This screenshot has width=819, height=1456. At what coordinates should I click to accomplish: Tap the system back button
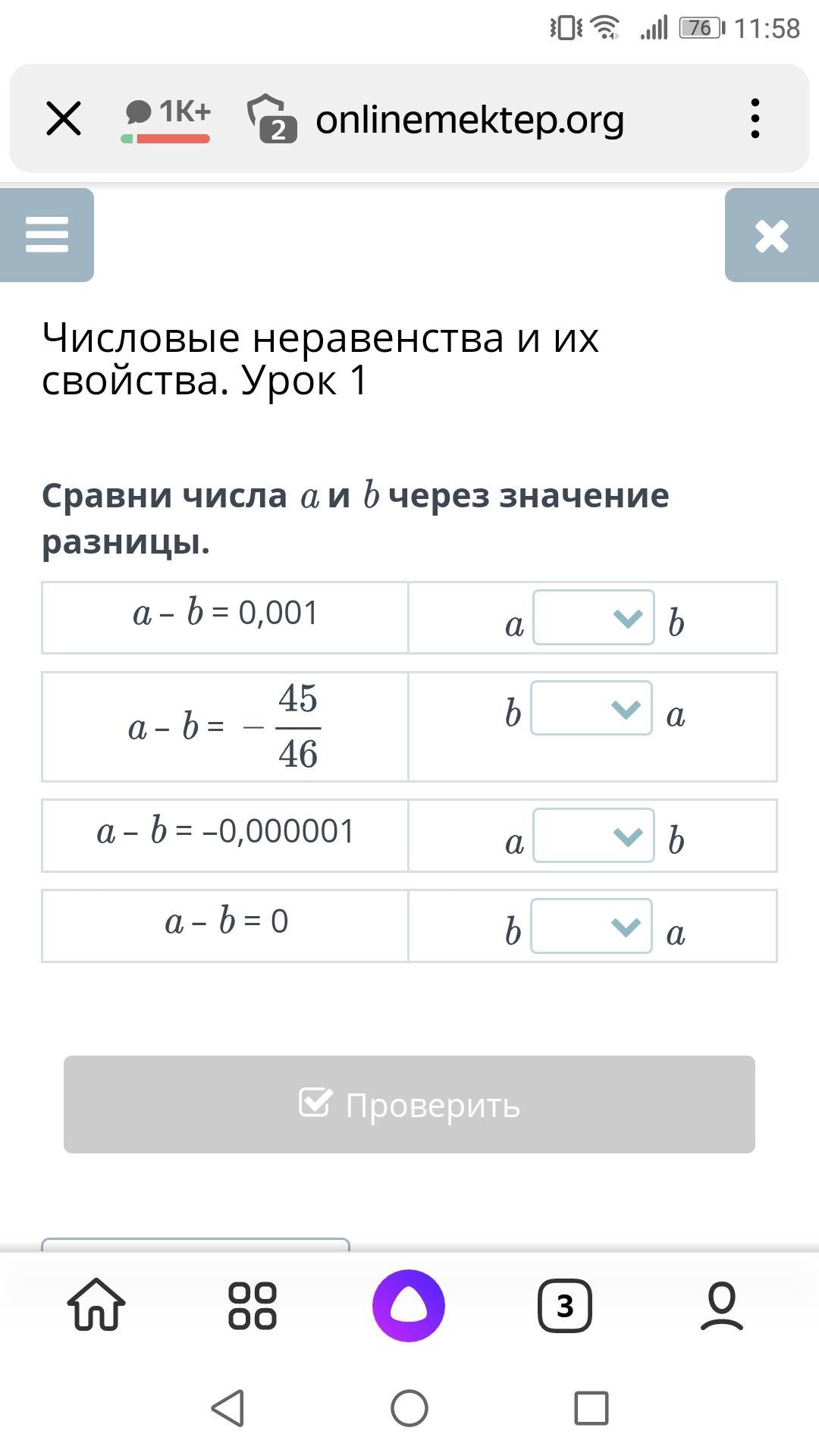point(227,1408)
